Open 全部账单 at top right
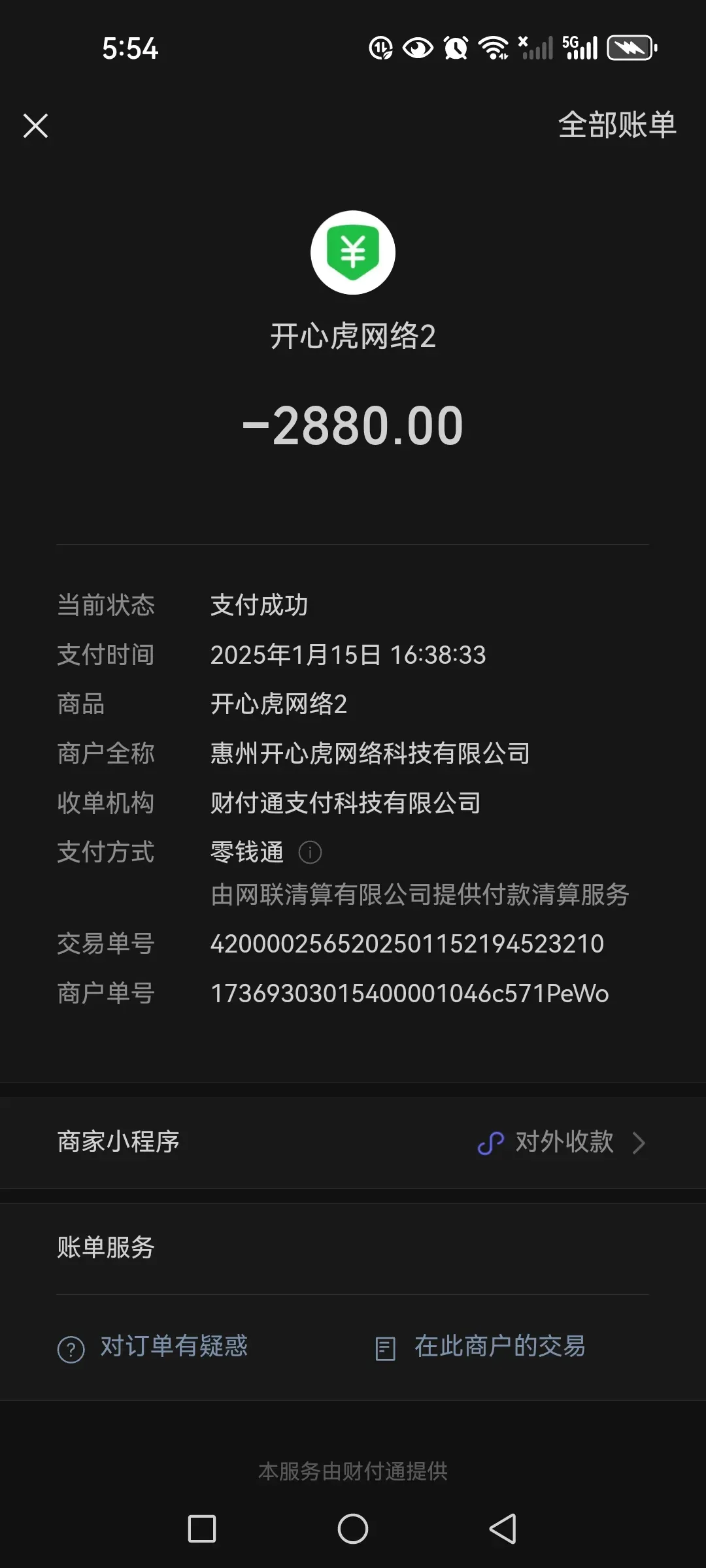This screenshot has width=706, height=1568. [617, 125]
